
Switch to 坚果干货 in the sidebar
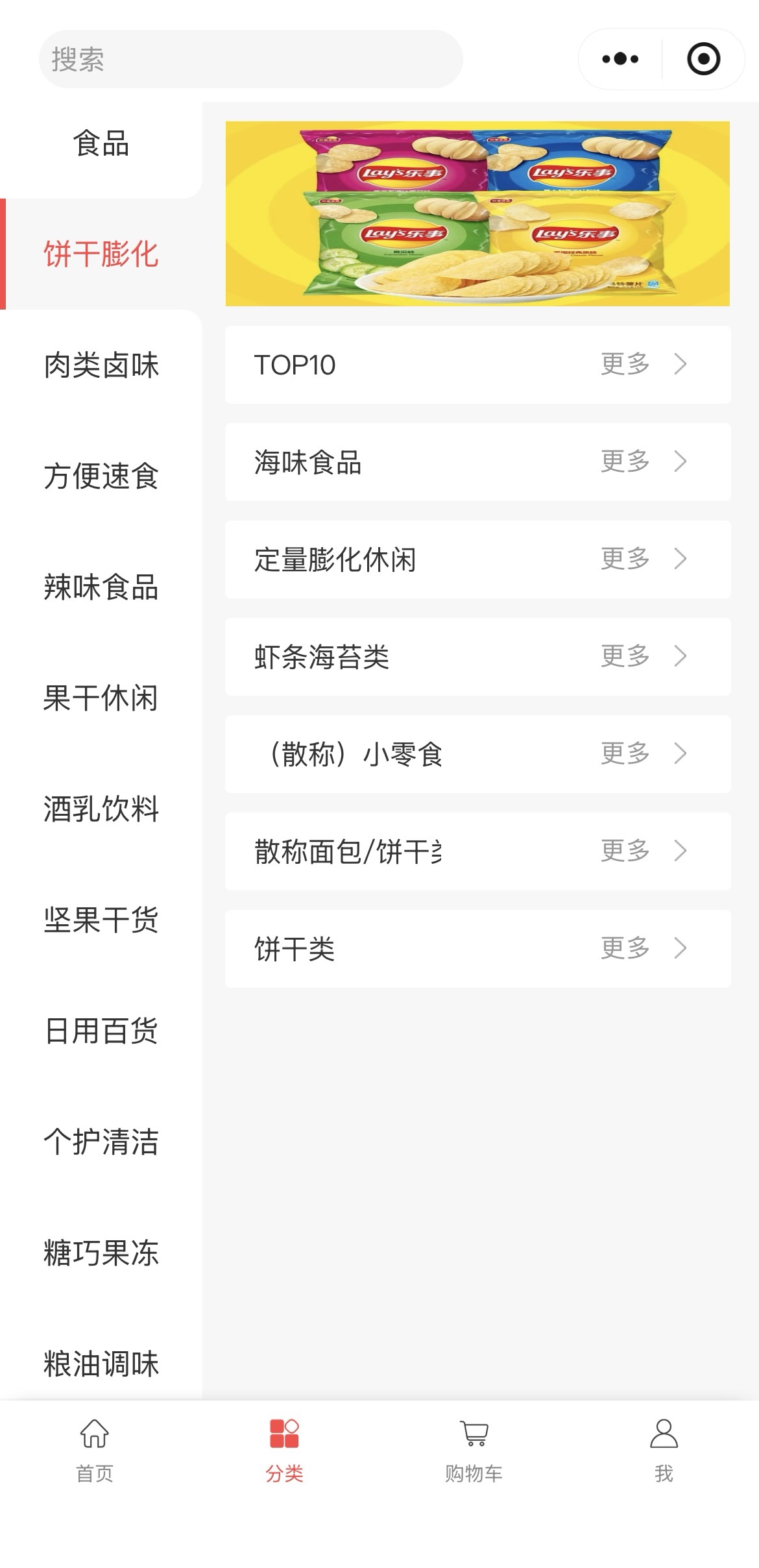(101, 920)
